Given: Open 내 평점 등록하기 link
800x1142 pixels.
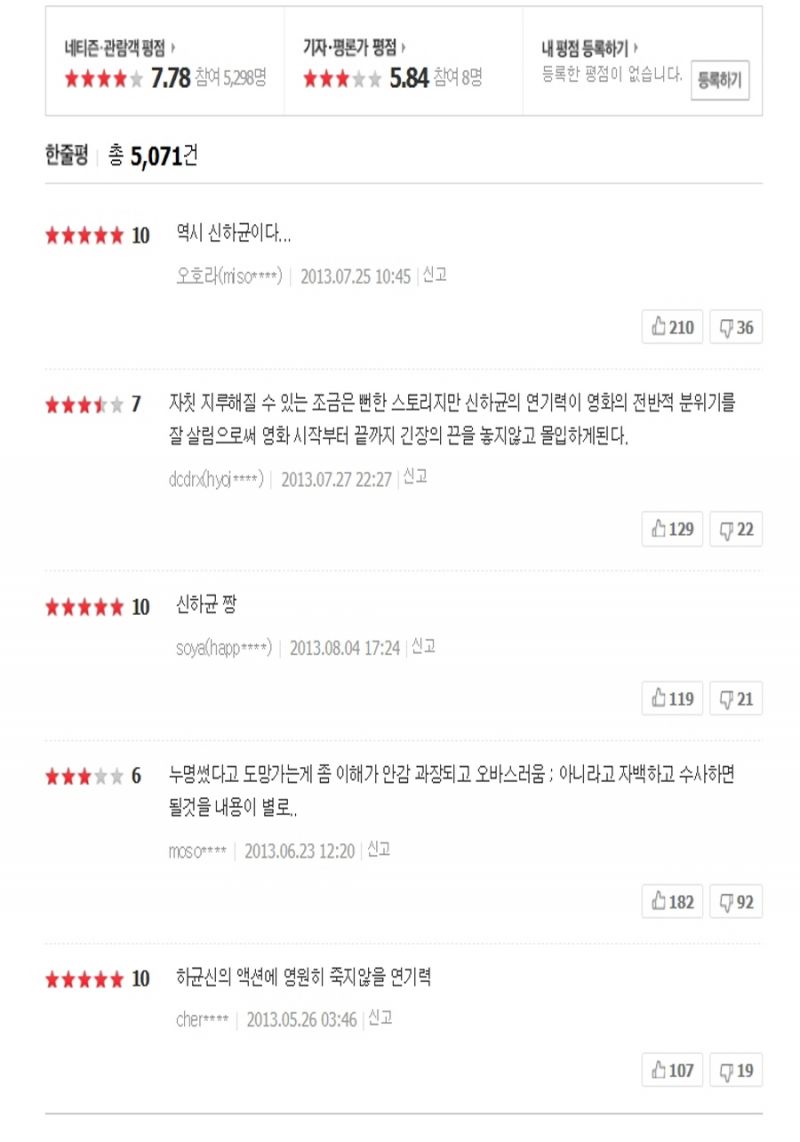Looking at the screenshot, I should (590, 47).
